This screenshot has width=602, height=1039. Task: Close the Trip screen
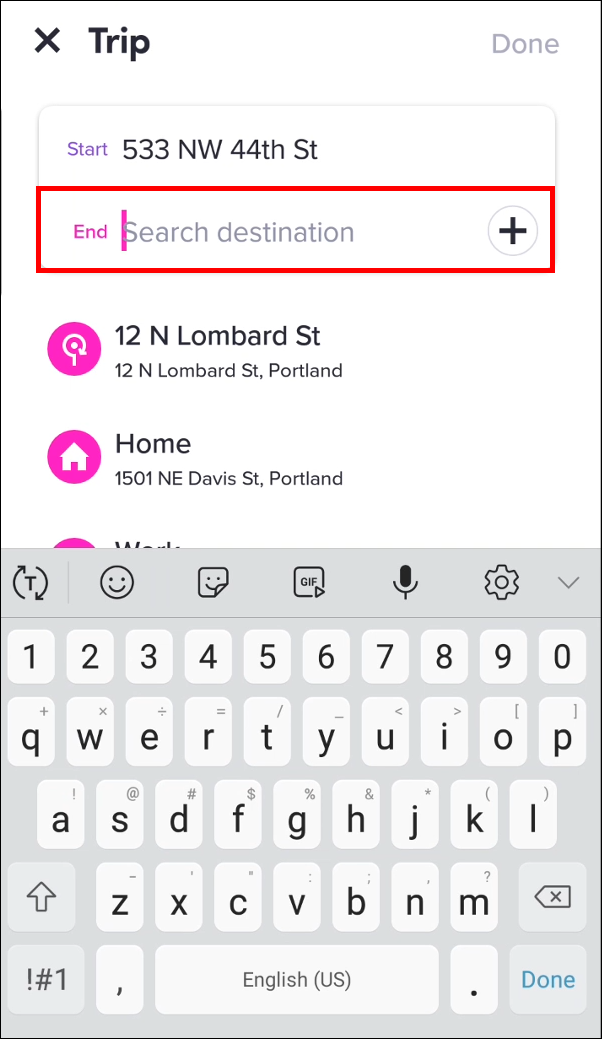[47, 42]
